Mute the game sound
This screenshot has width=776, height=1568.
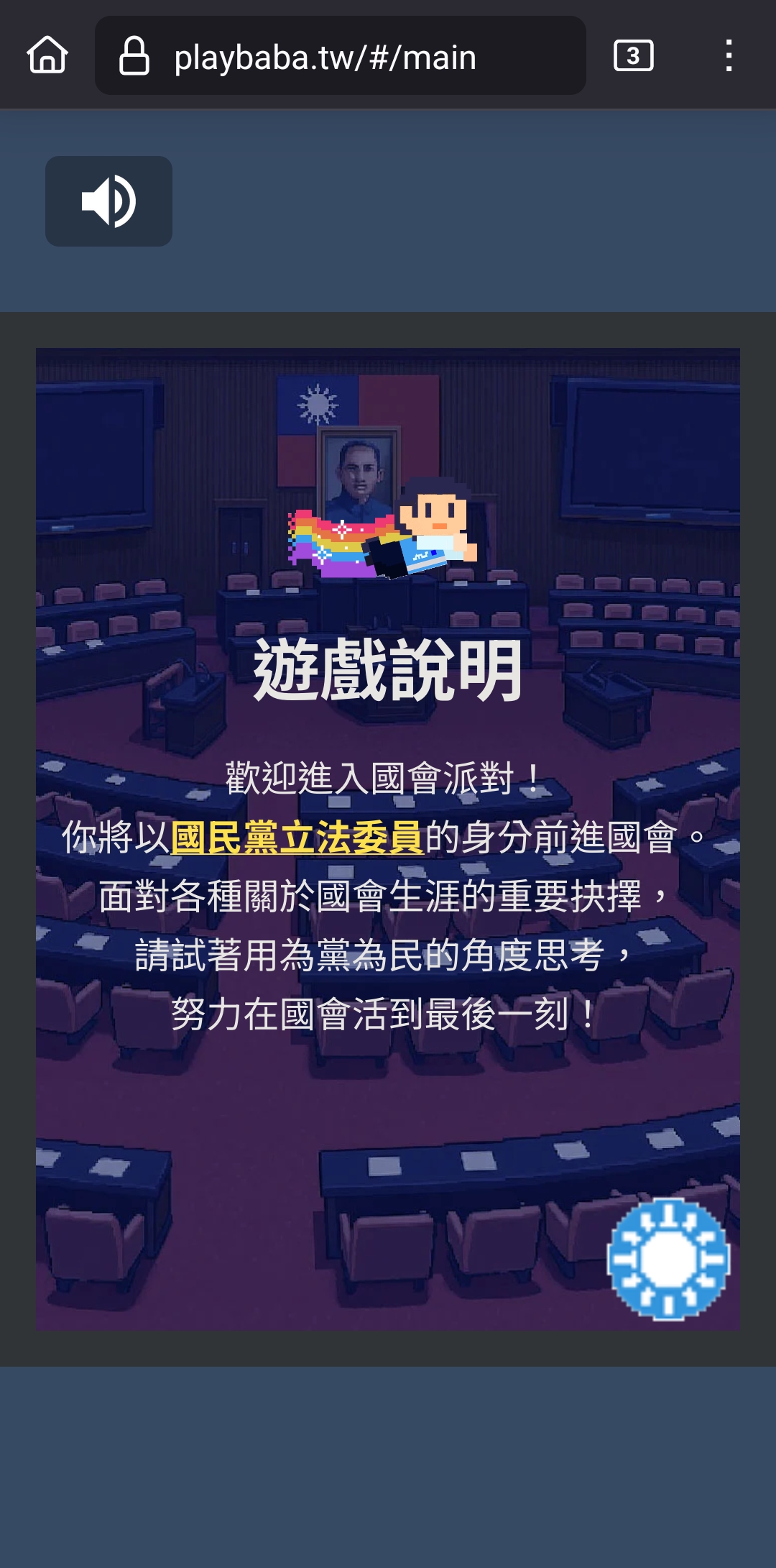point(108,201)
